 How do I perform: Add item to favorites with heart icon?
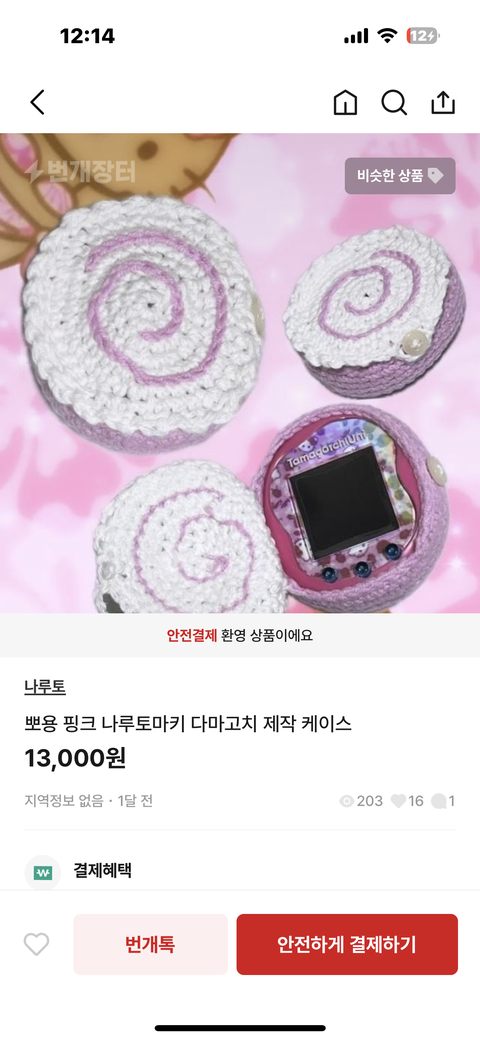pyautogui.click(x=37, y=944)
